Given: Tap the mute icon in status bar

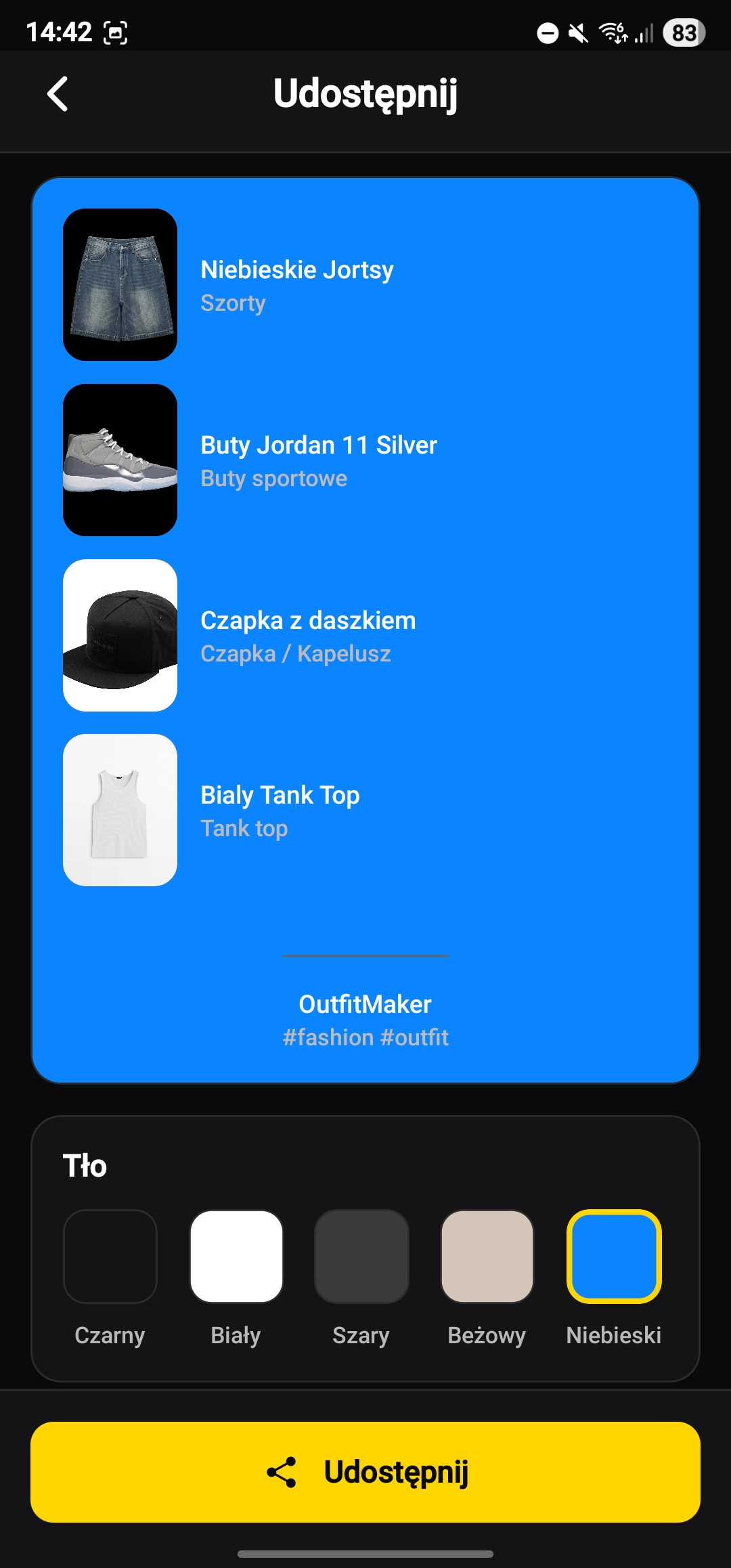Looking at the screenshot, I should click(577, 31).
